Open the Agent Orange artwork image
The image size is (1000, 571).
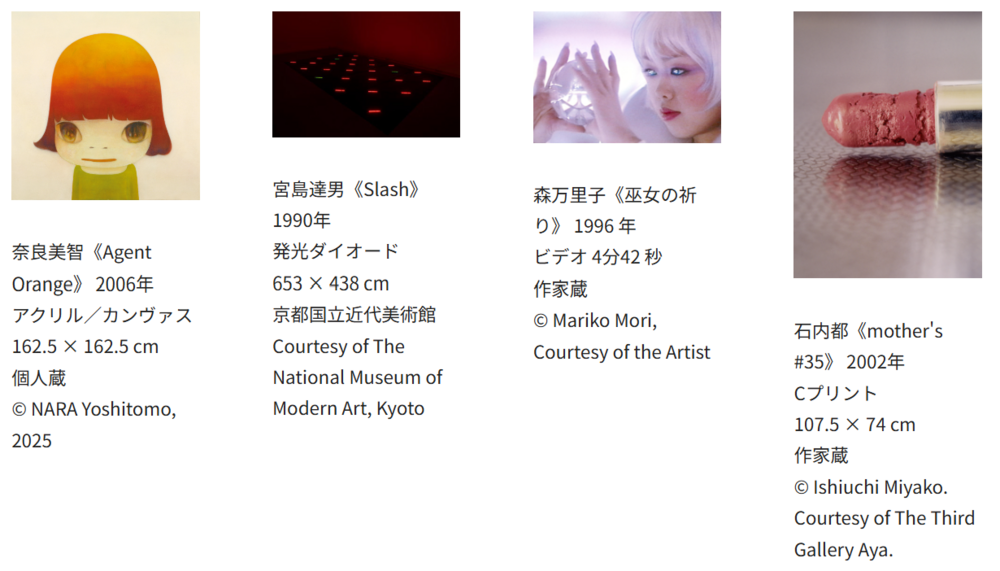[105, 105]
